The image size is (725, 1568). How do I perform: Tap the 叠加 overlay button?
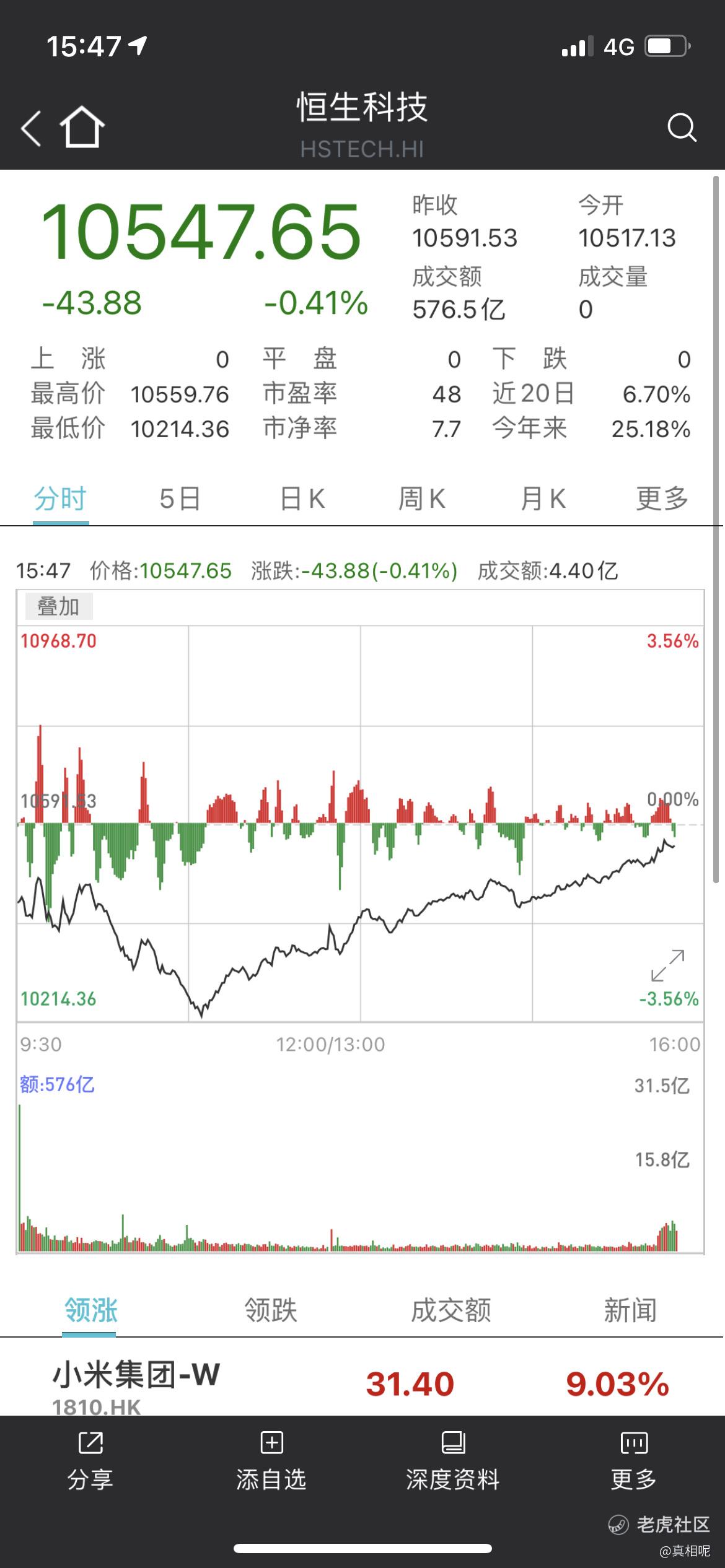pos(58,606)
